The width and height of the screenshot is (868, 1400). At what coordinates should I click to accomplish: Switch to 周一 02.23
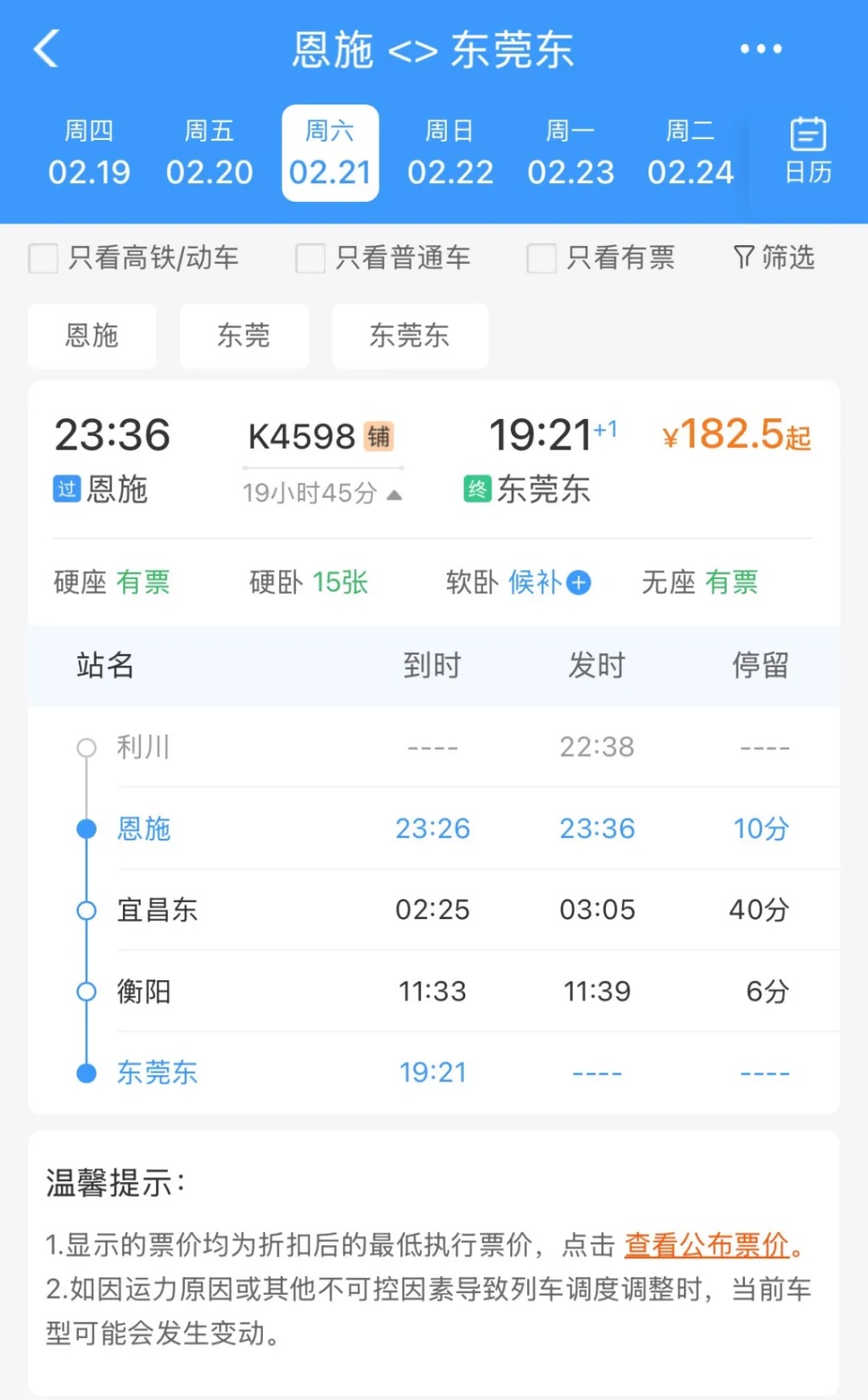[570, 153]
